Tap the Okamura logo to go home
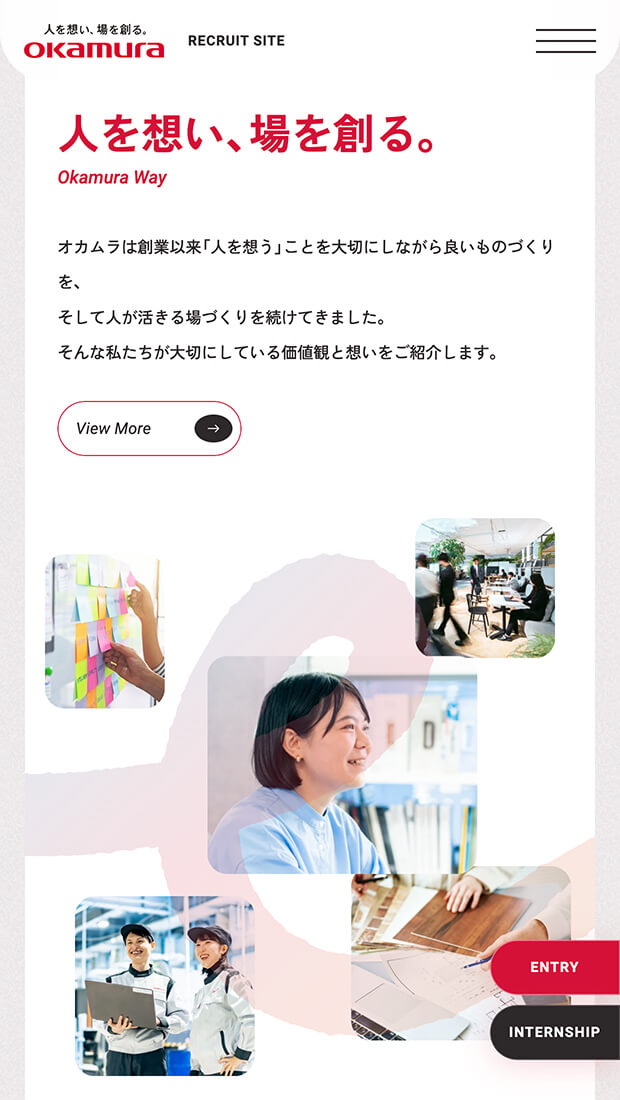The image size is (620, 1100). pyautogui.click(x=94, y=42)
